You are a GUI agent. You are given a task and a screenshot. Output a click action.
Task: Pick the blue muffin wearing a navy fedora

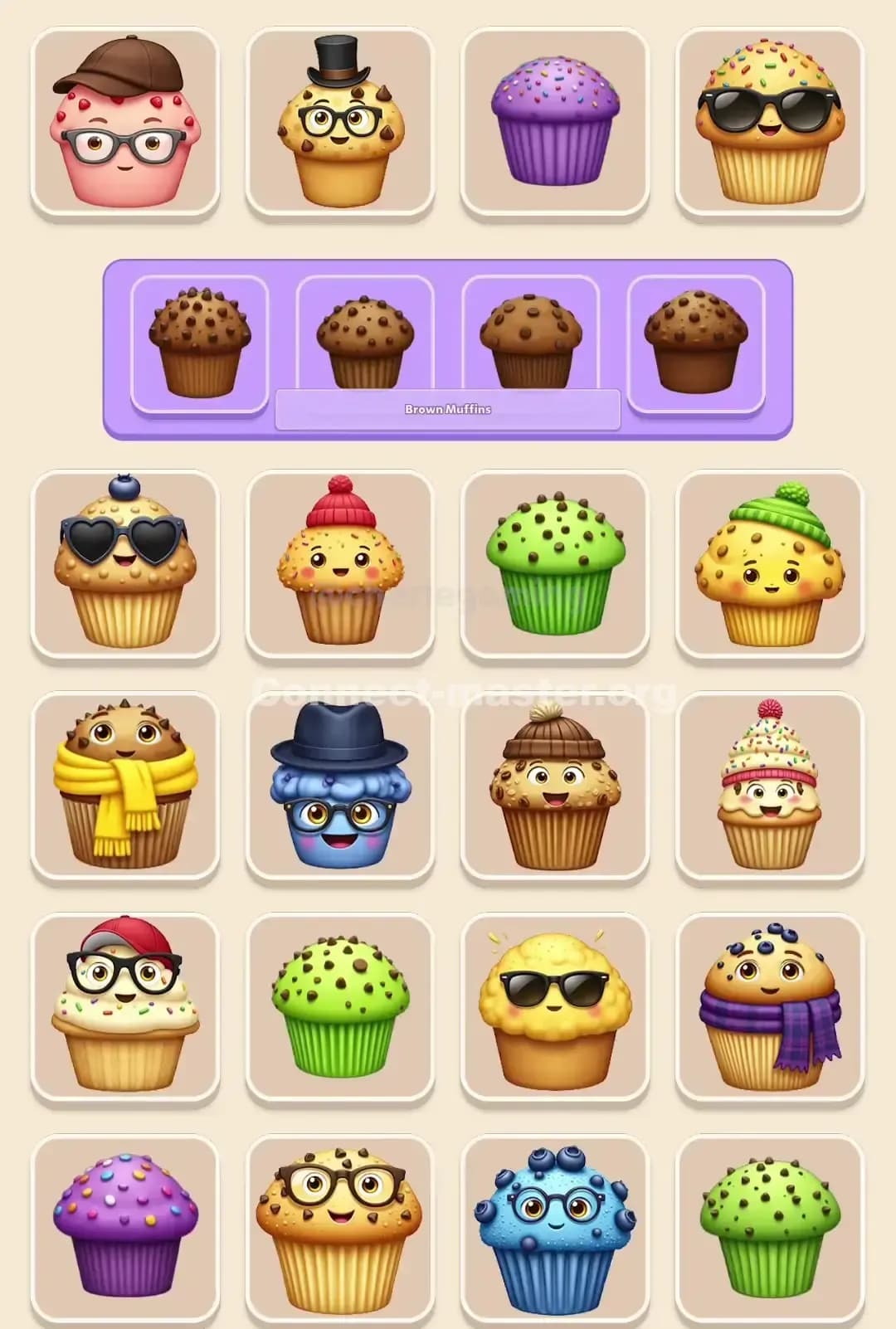(x=339, y=785)
